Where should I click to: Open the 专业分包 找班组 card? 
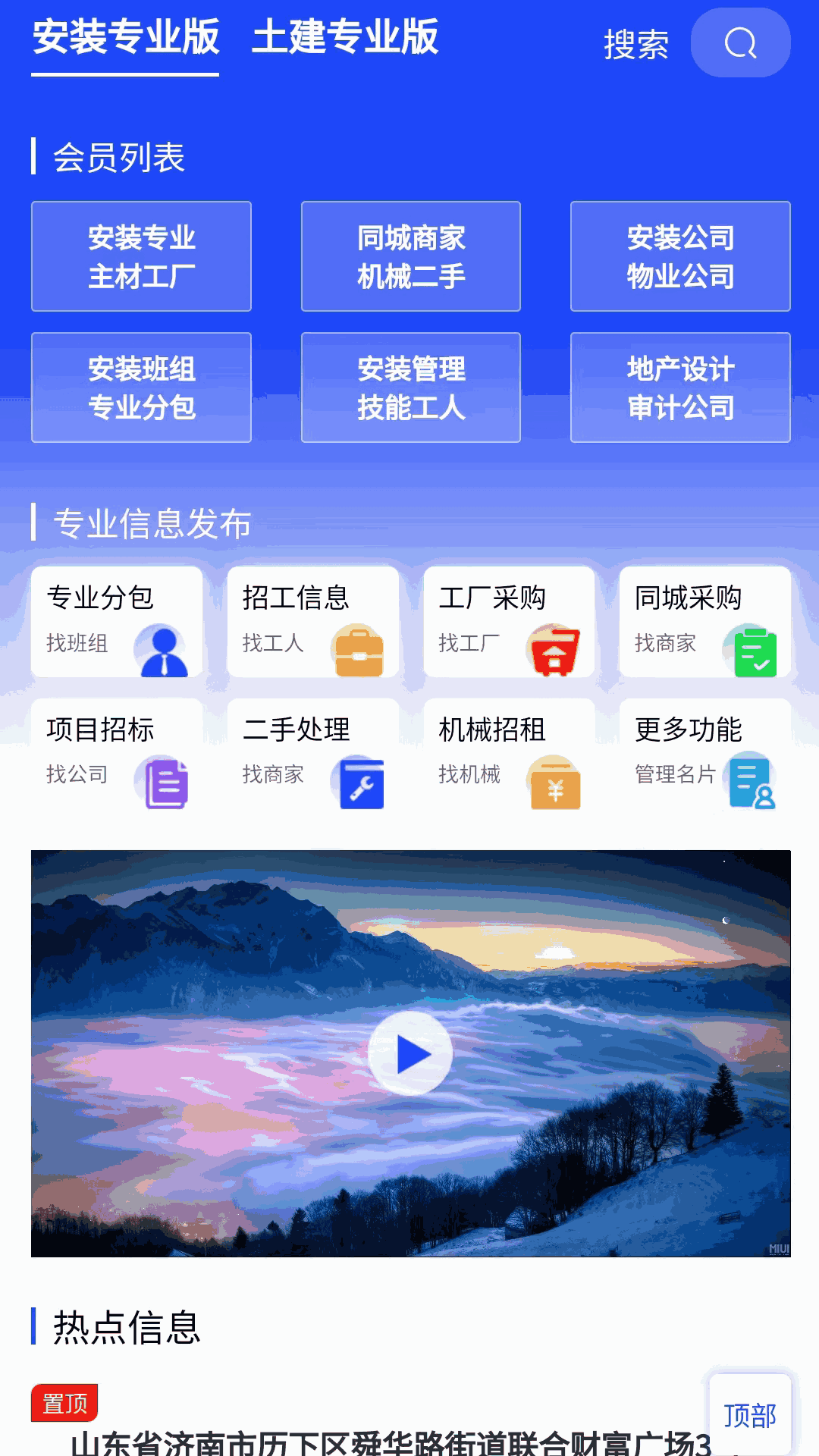coord(117,621)
